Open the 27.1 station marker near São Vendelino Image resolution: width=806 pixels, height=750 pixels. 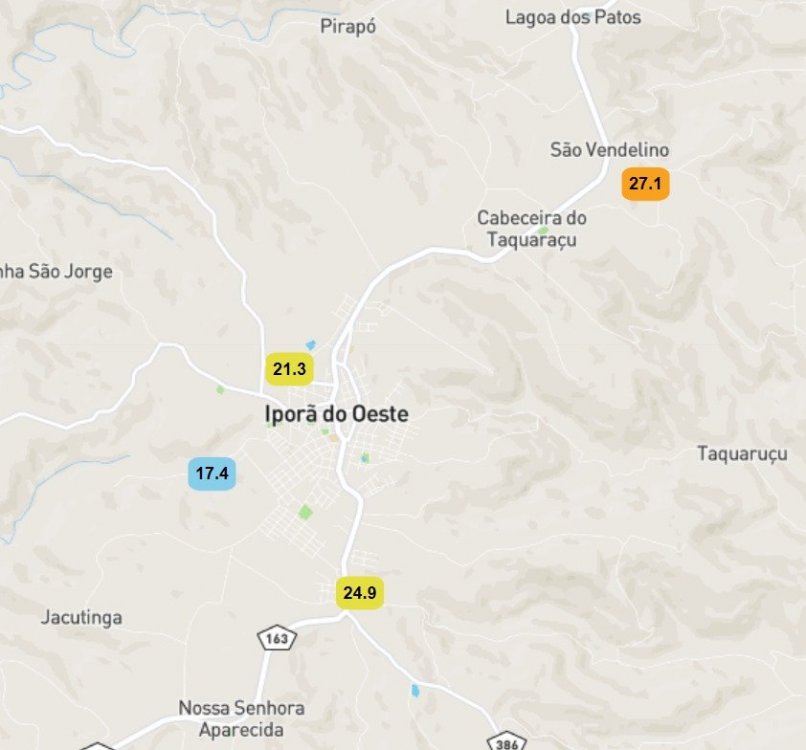click(x=645, y=185)
